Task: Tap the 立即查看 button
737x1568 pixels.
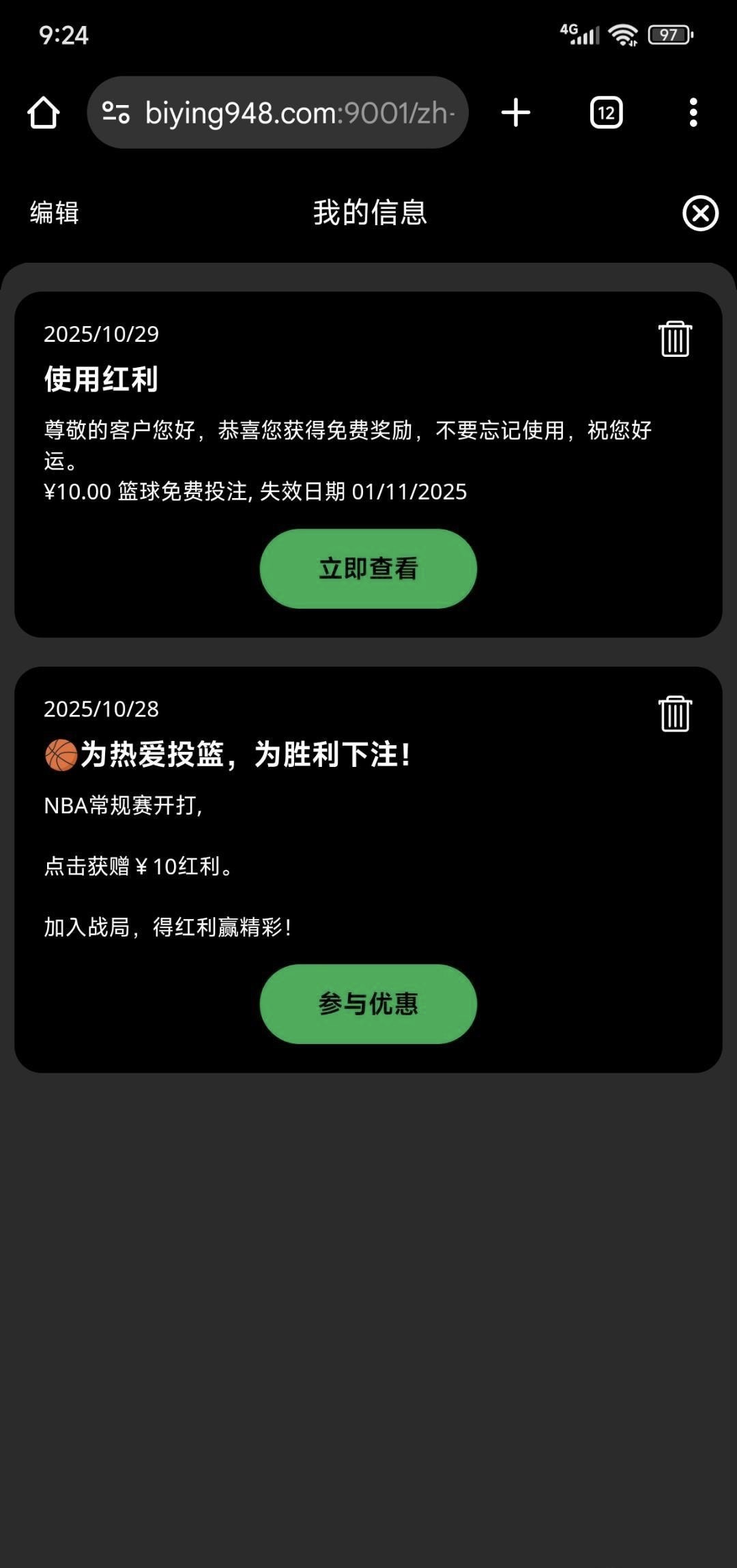Action: pos(368,568)
